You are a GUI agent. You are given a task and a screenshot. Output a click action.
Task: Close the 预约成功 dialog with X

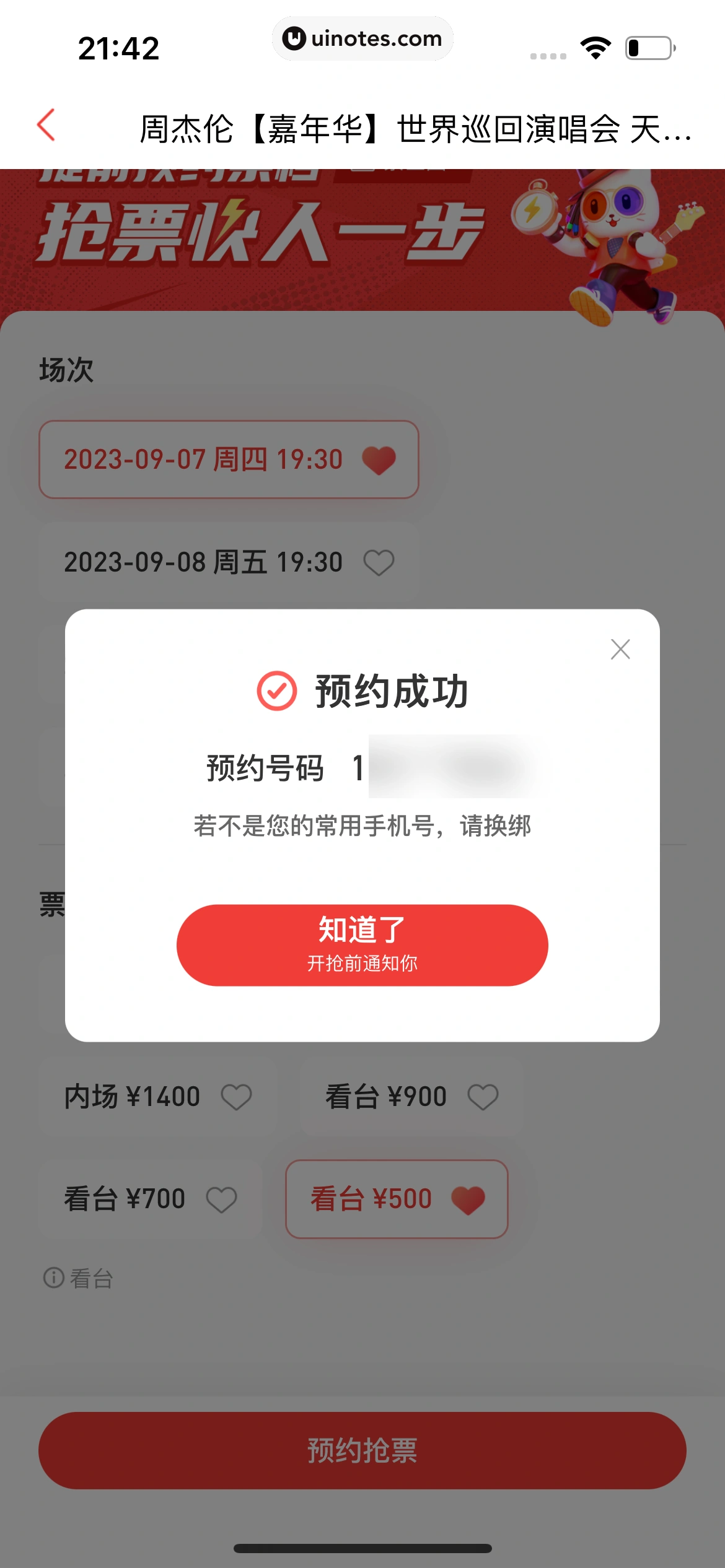coord(619,649)
